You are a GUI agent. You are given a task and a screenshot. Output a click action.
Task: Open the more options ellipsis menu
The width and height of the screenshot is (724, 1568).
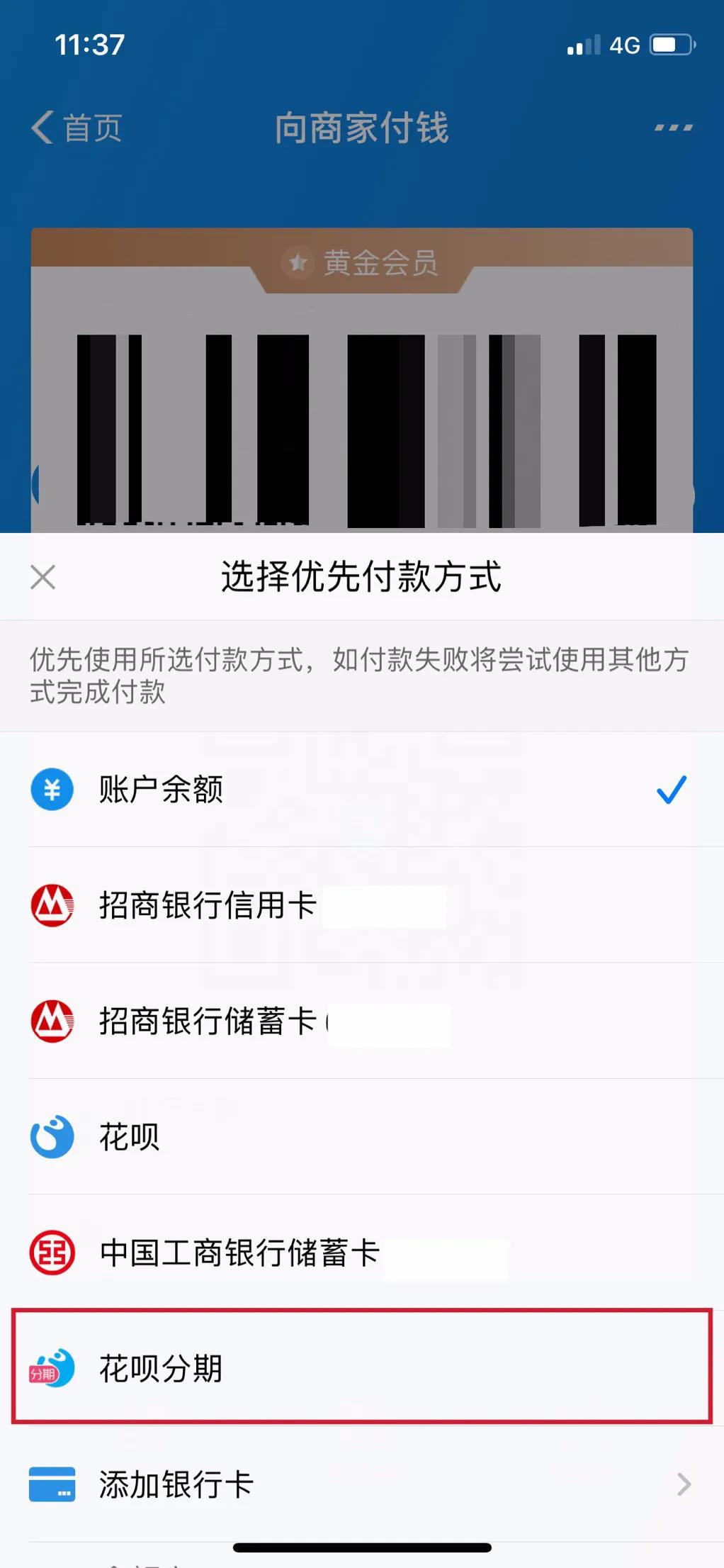point(672,128)
